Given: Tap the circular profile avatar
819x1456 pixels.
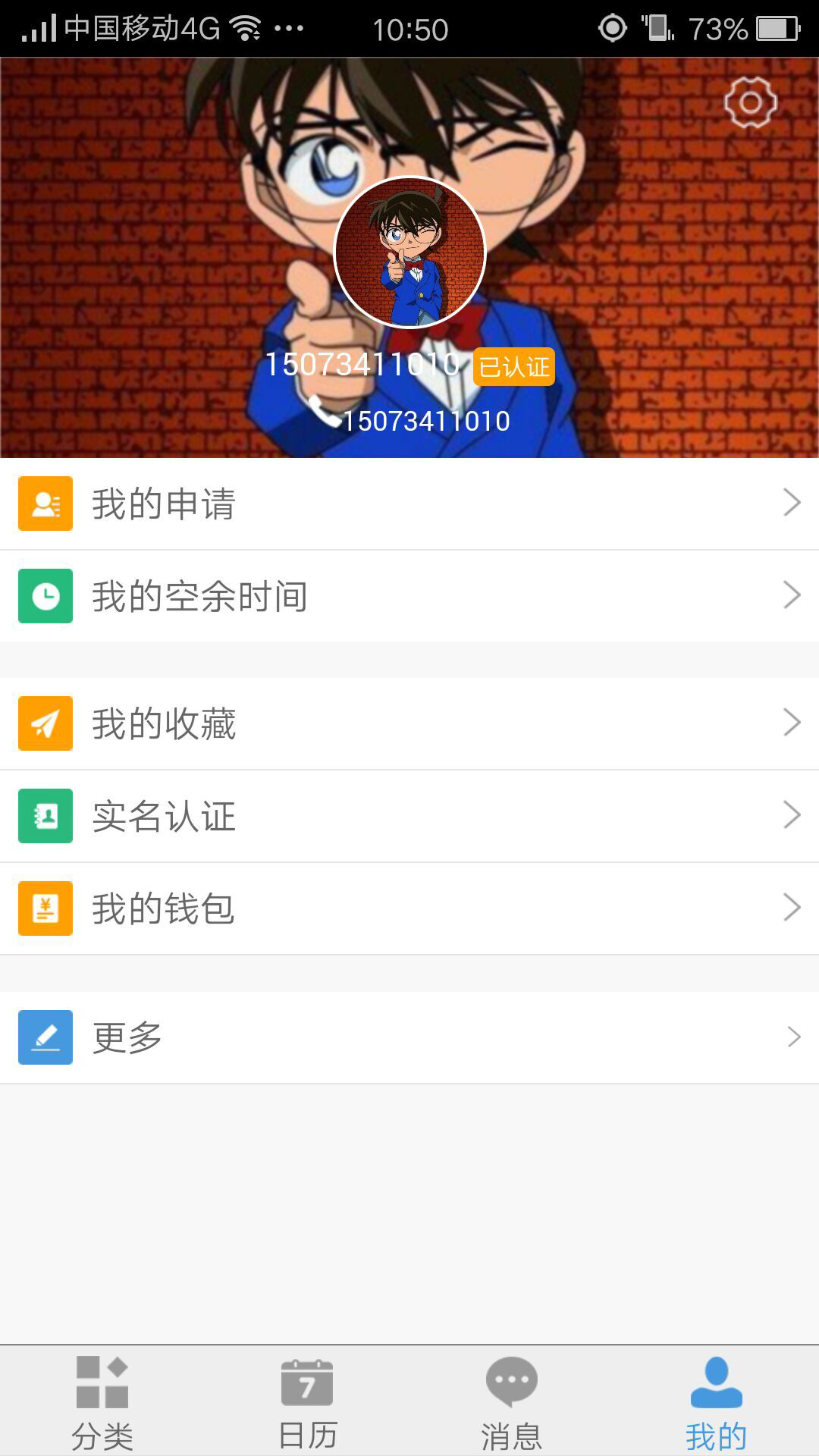Looking at the screenshot, I should click(x=409, y=253).
